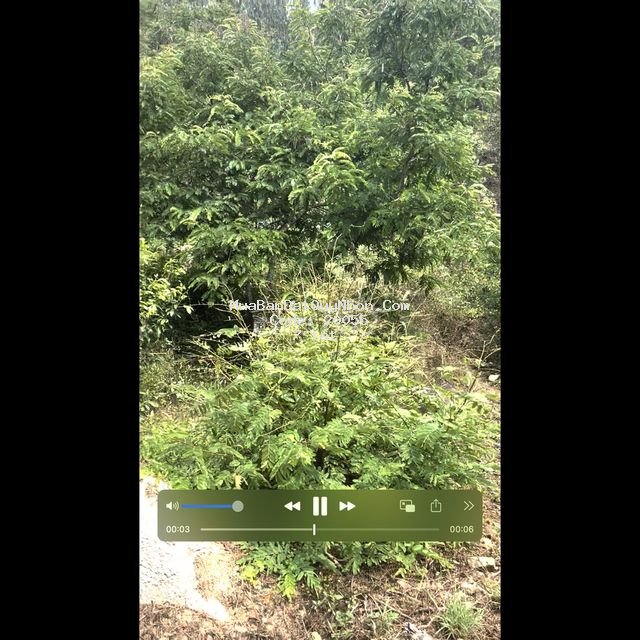Adjust the volume slider

(x=237, y=506)
